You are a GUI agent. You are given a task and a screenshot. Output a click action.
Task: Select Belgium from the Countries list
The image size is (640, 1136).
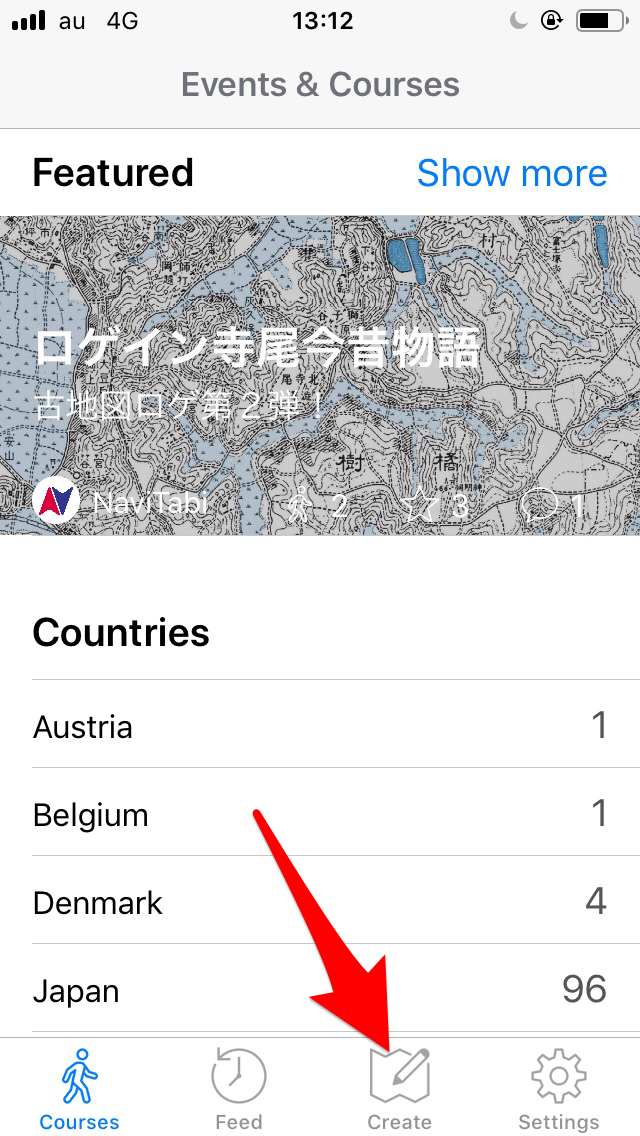[x=320, y=813]
